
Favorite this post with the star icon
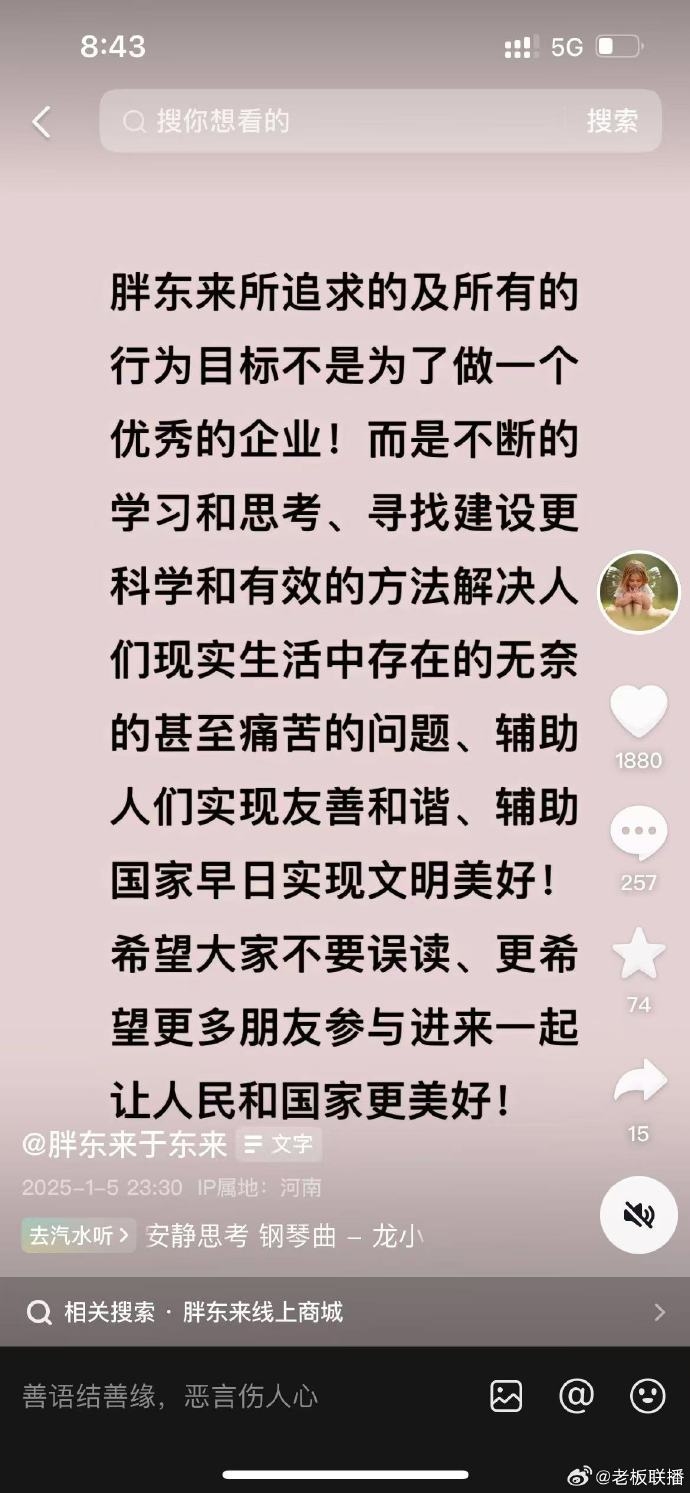pyautogui.click(x=638, y=954)
